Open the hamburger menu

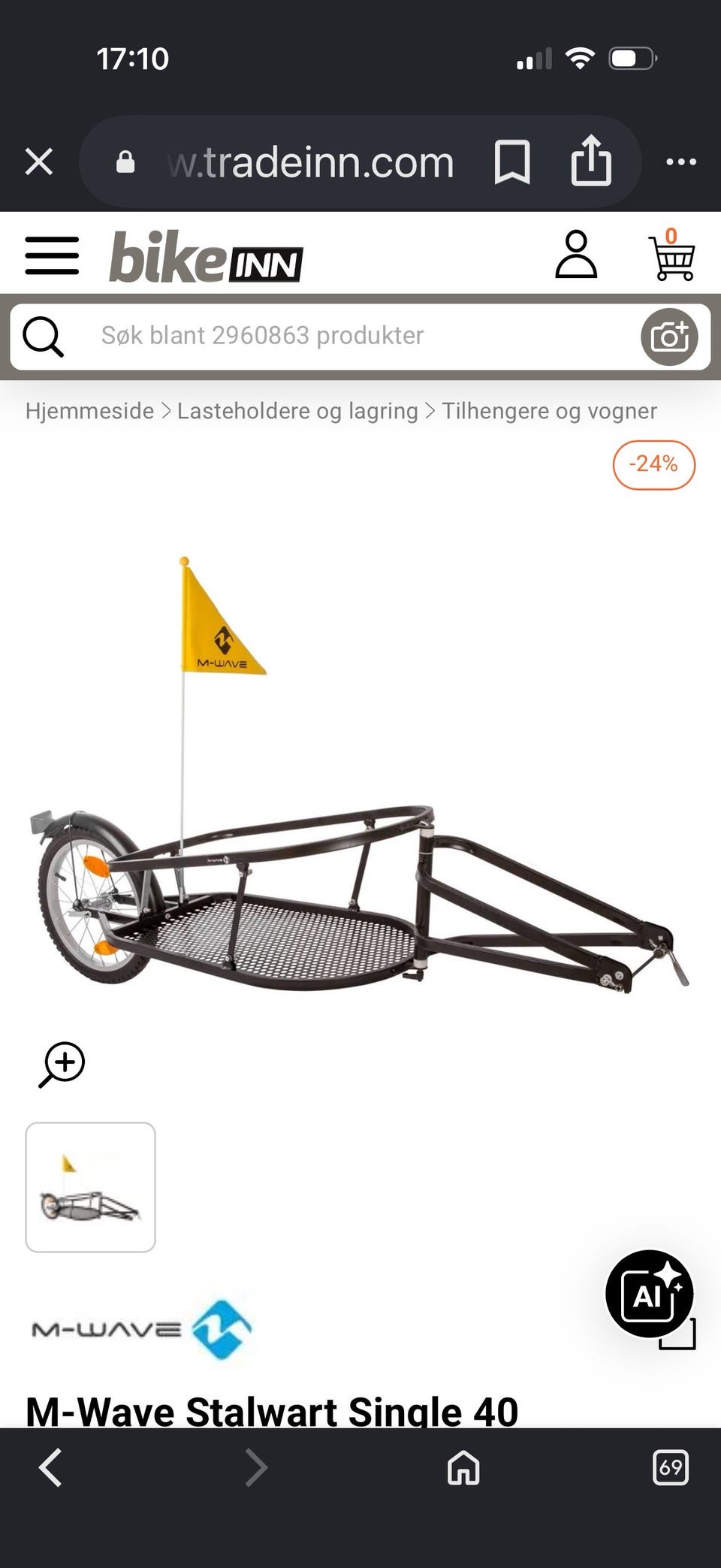point(52,255)
